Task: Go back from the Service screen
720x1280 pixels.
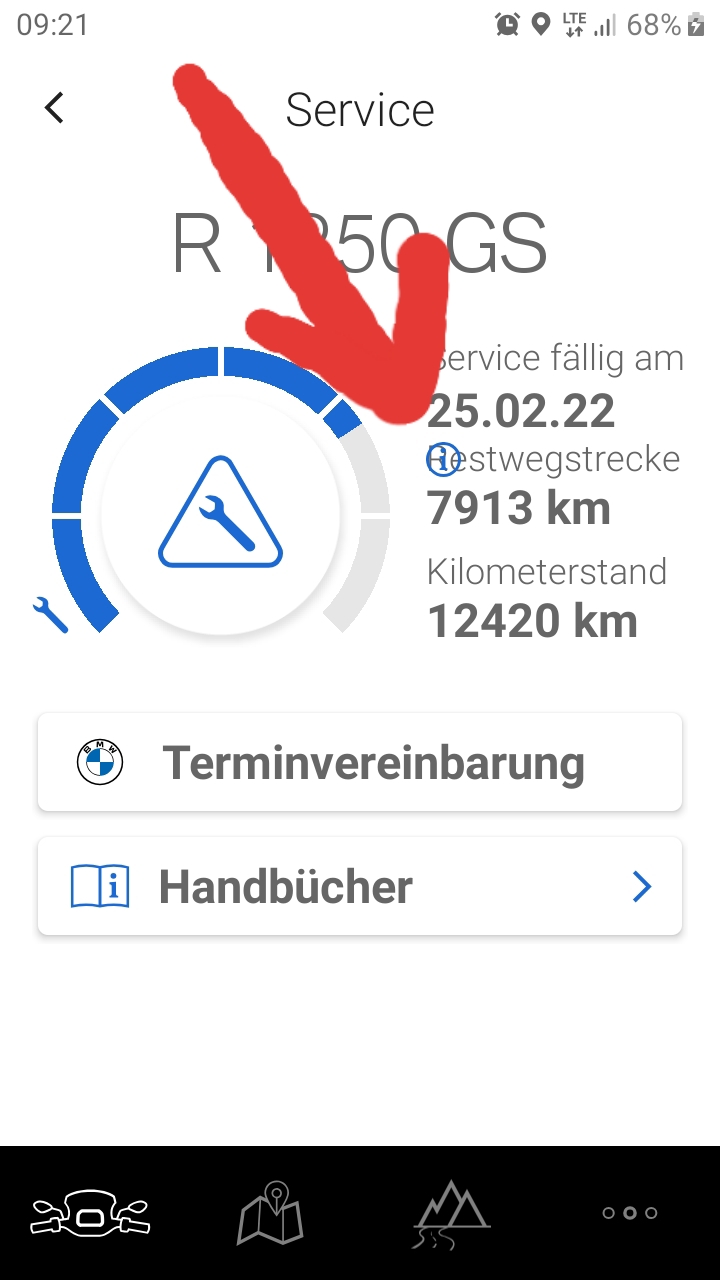Action: point(54,108)
